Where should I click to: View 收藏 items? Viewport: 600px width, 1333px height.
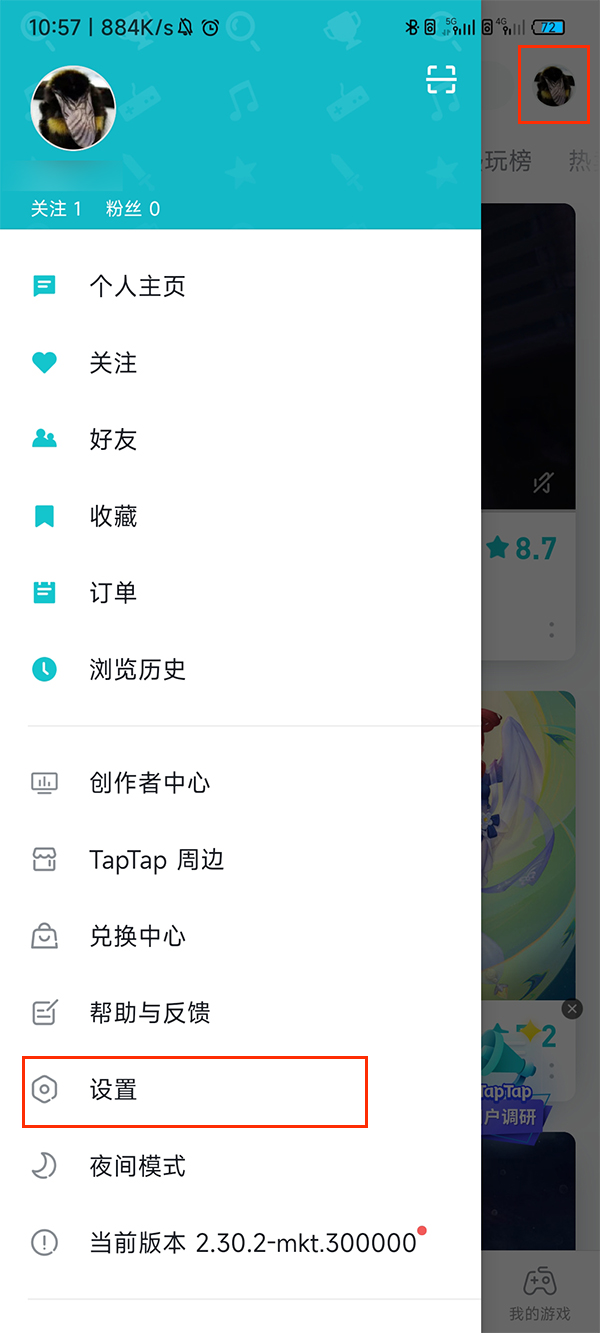tap(113, 516)
